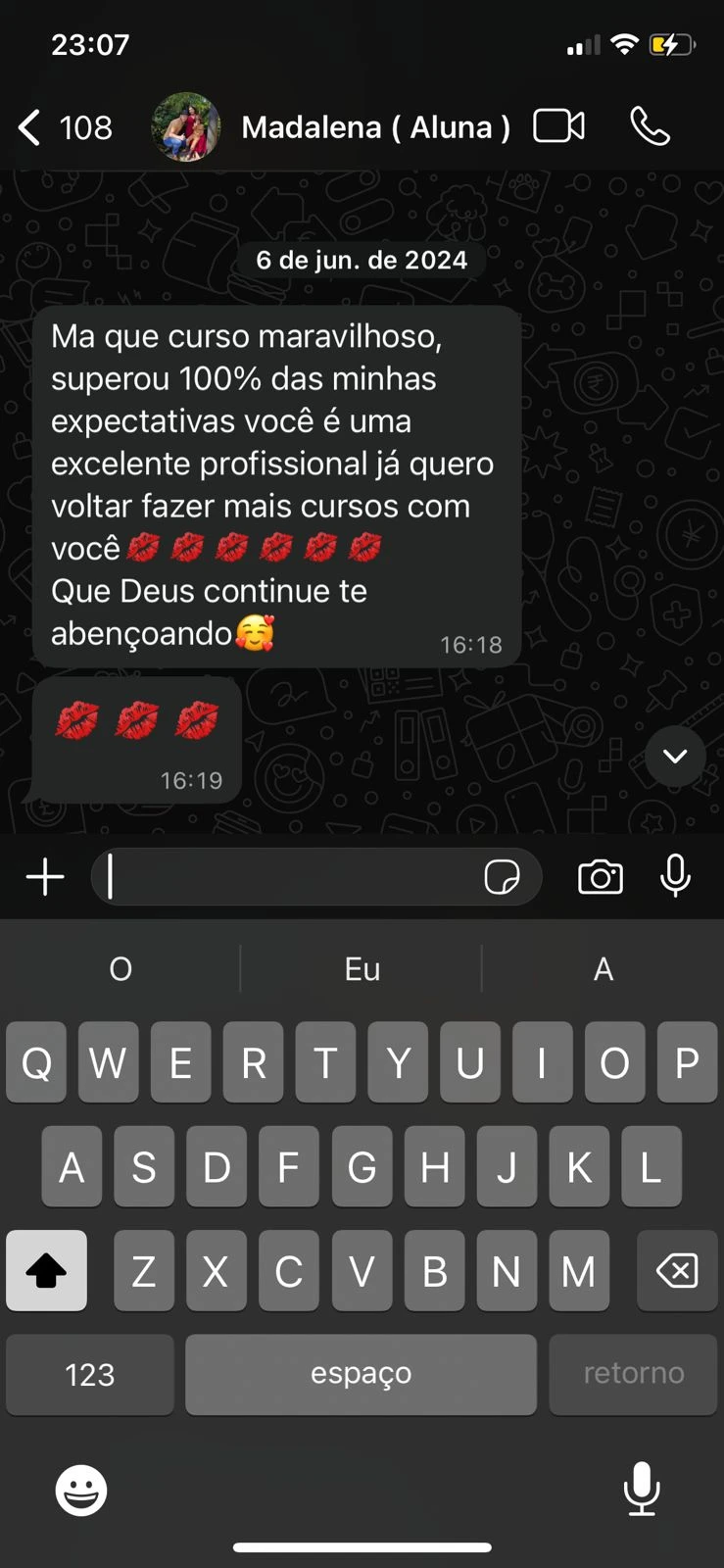Viewport: 724px width, 1568px height.
Task: Open the emoji keyboard
Action: point(81,1491)
